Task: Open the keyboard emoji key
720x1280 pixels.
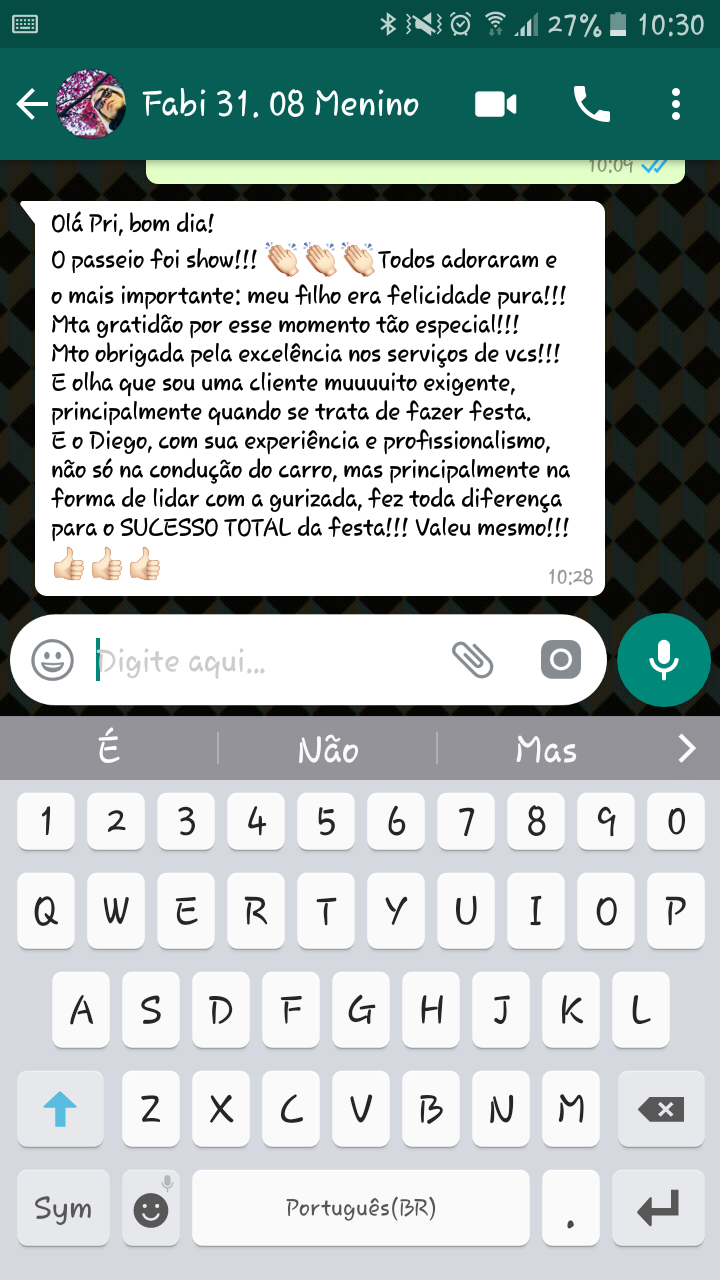Action: tap(150, 1211)
